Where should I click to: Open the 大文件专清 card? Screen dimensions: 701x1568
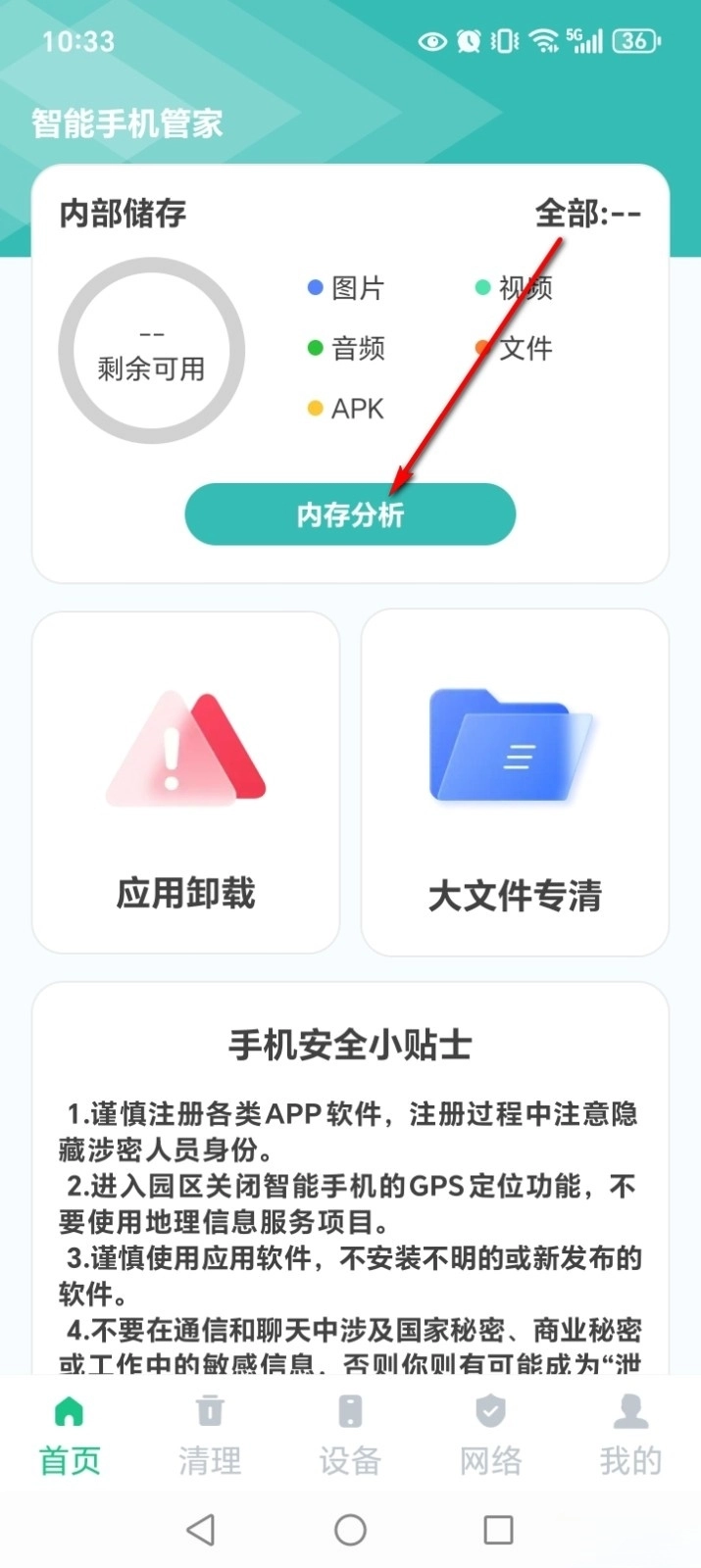[x=515, y=782]
